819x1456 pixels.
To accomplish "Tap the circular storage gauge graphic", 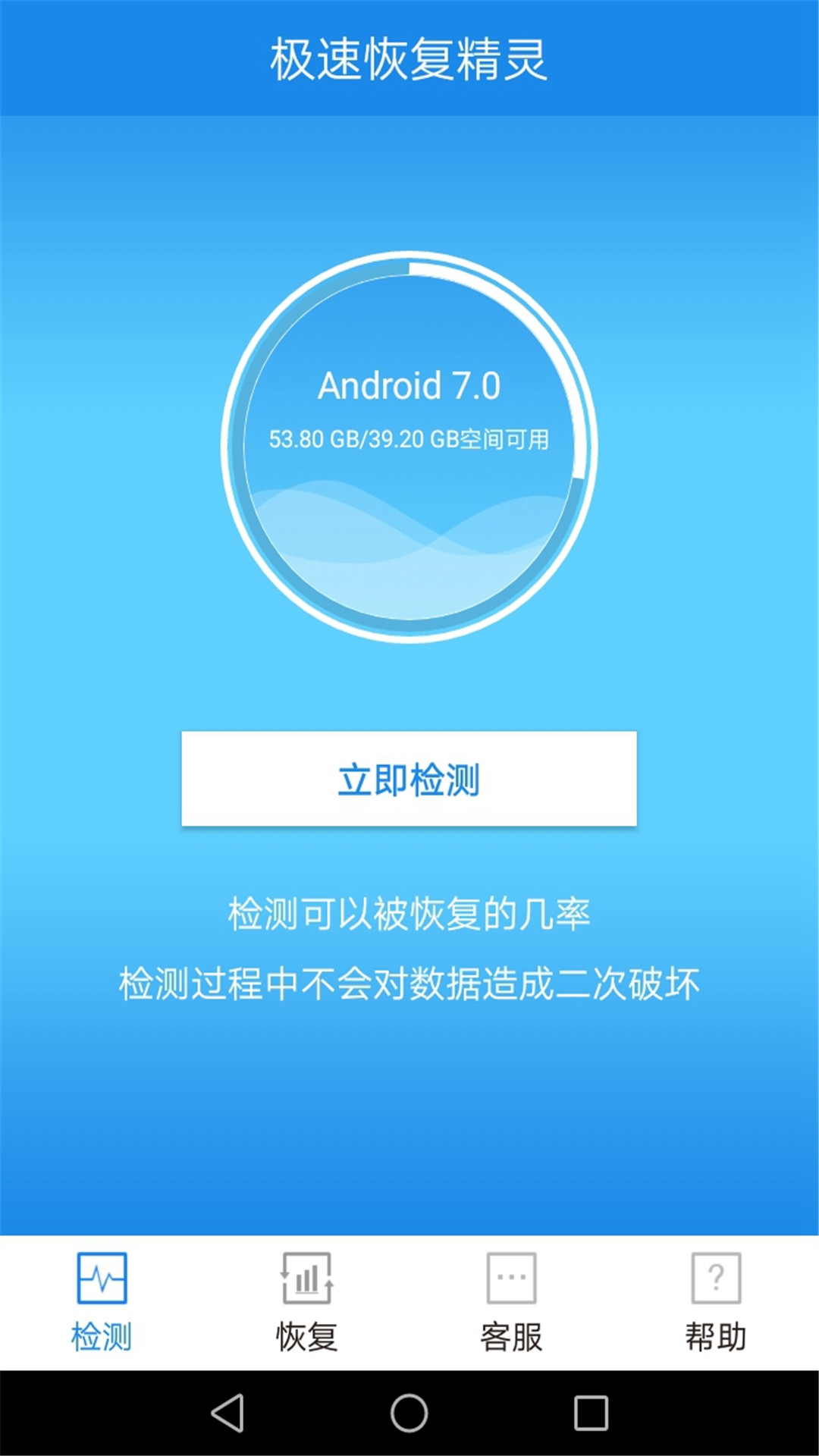I will (409, 447).
